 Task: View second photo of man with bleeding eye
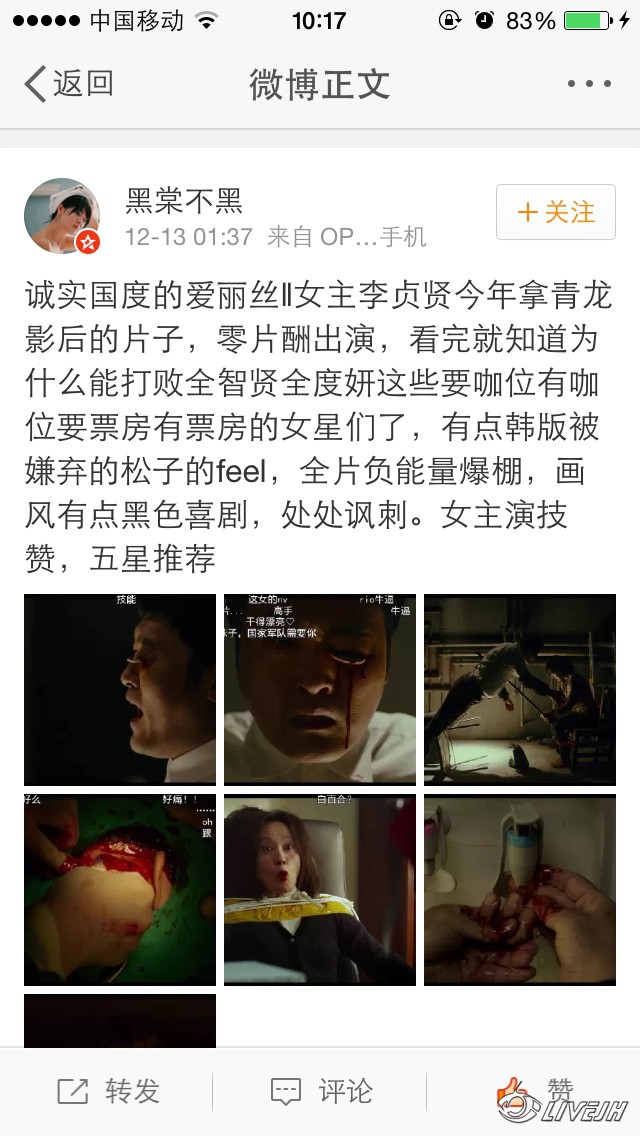(320, 689)
